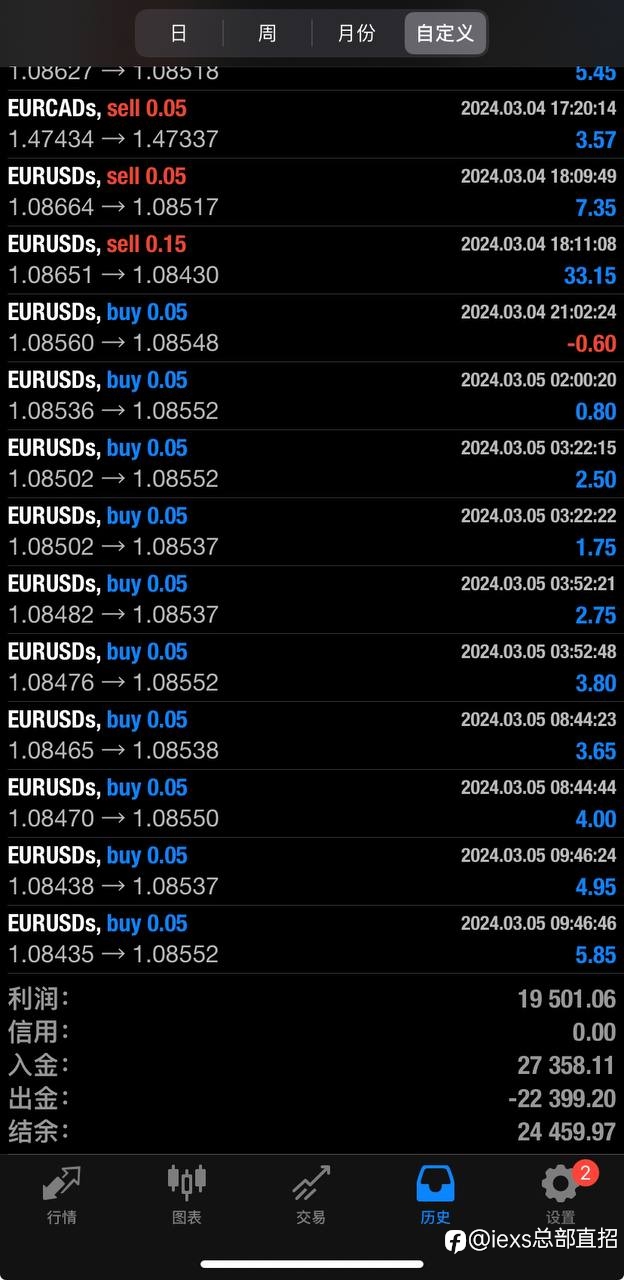Open the EURUSDs buy trade at 03:52:48
The height and width of the screenshot is (1280, 624).
point(312,668)
